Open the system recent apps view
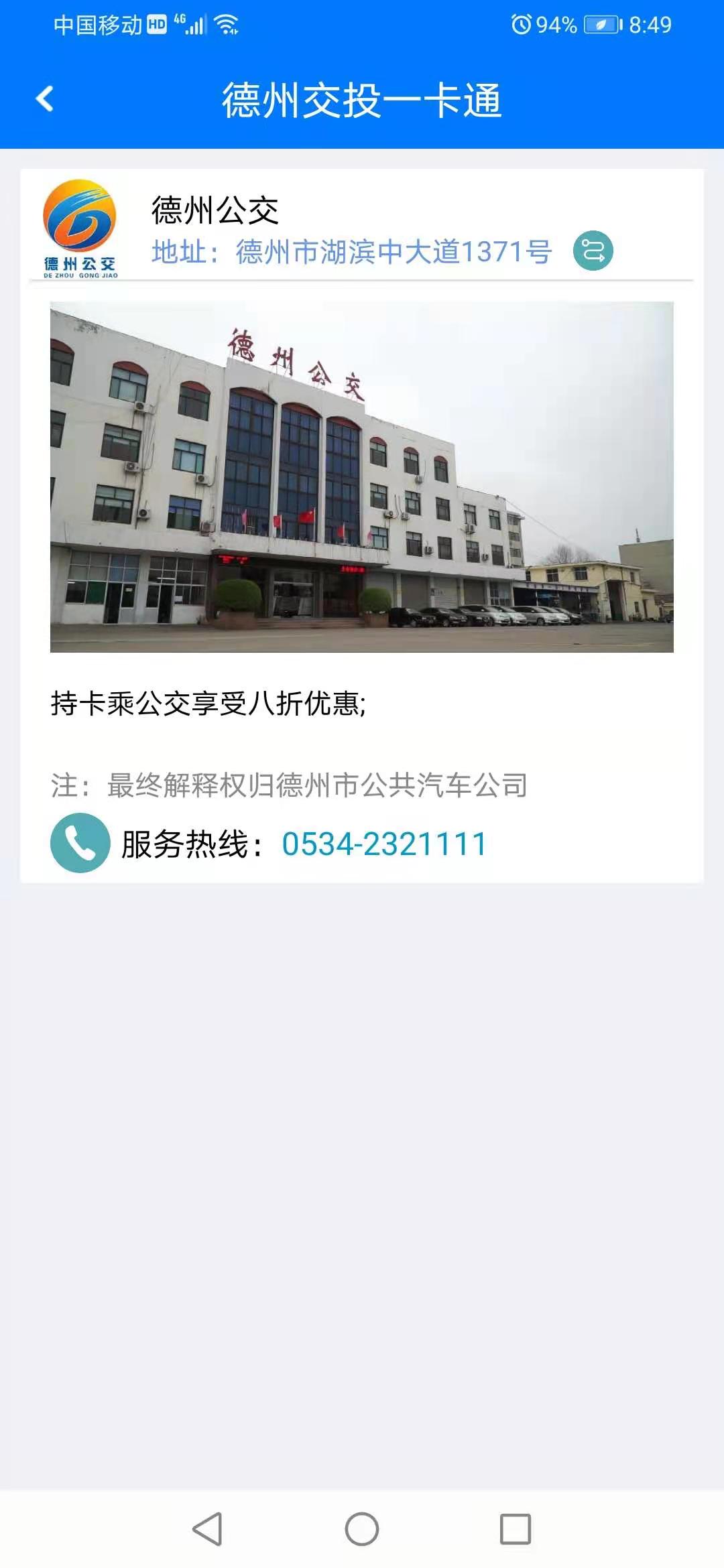 (516, 1529)
